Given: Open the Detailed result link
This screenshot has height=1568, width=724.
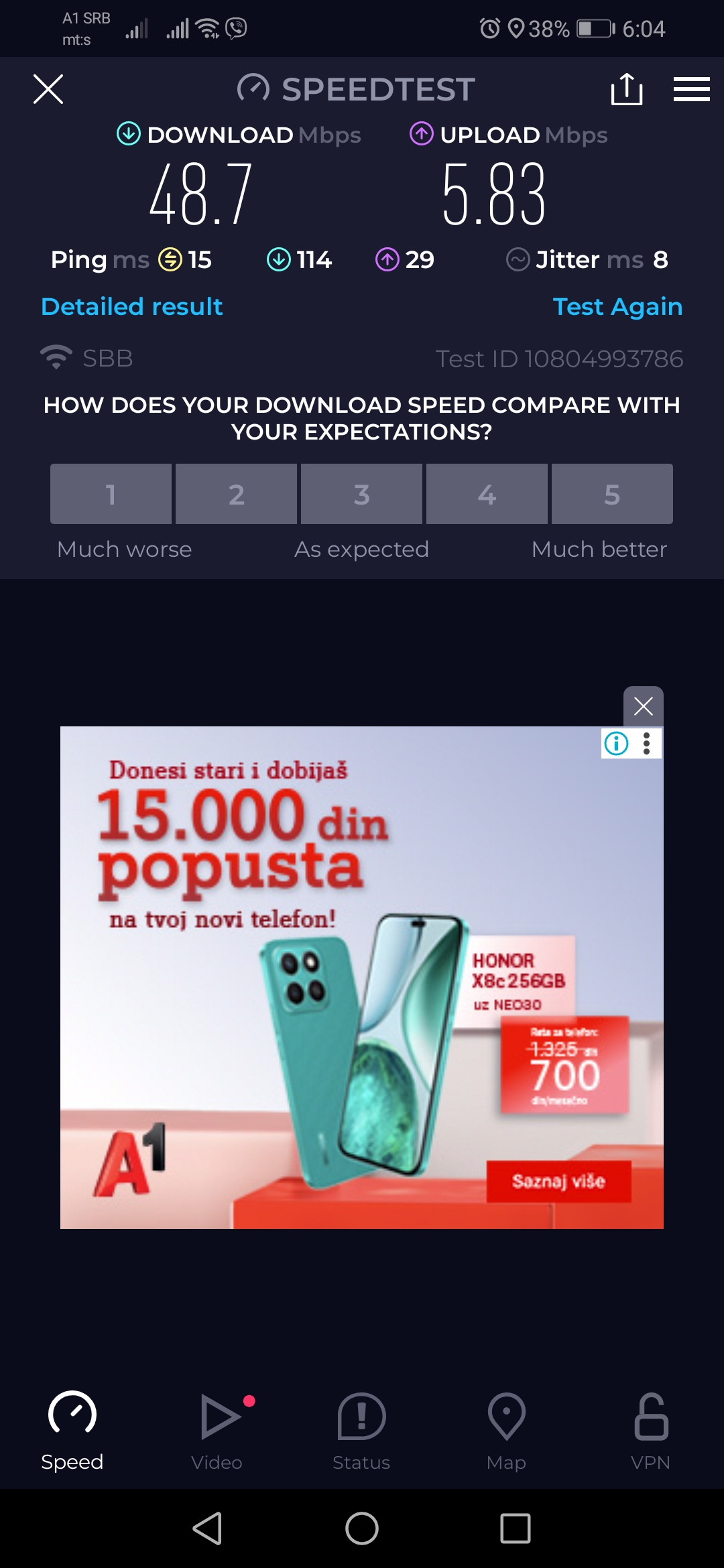Looking at the screenshot, I should [131, 307].
